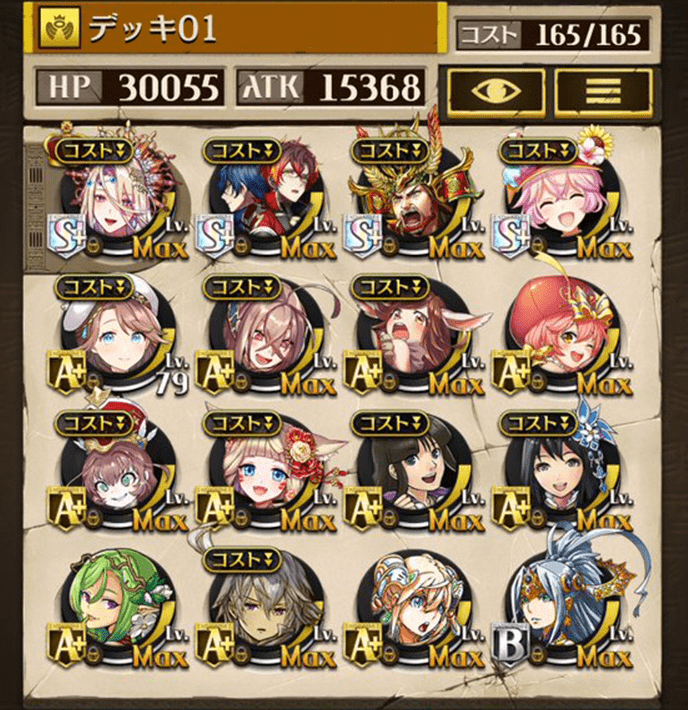Screen dimensions: 688x710
Task: Open the blonde winged-headpiece A+ girl card
Action: 412,605
